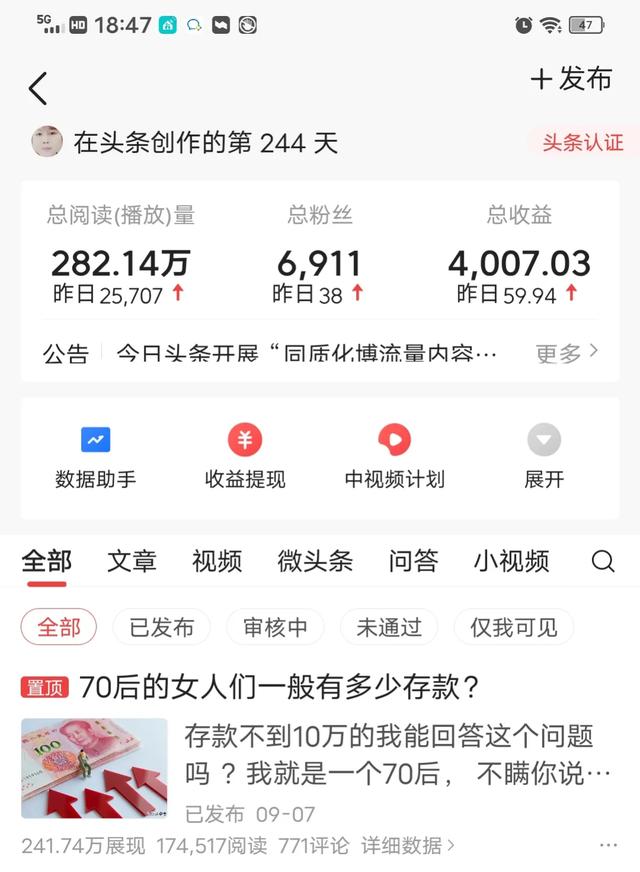Open 更多 announcements link
This screenshot has width=640, height=872.
tap(566, 352)
